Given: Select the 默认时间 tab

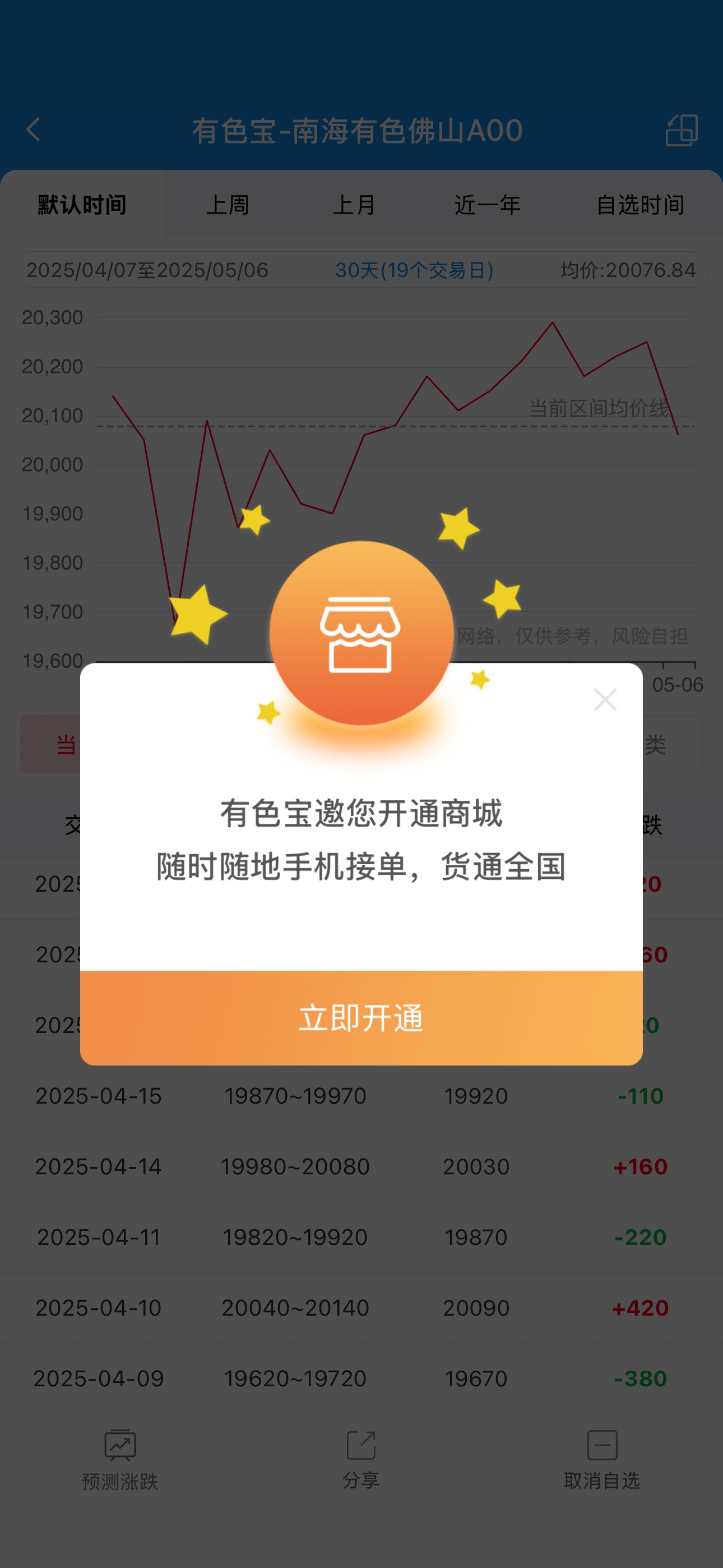Looking at the screenshot, I should tap(82, 205).
